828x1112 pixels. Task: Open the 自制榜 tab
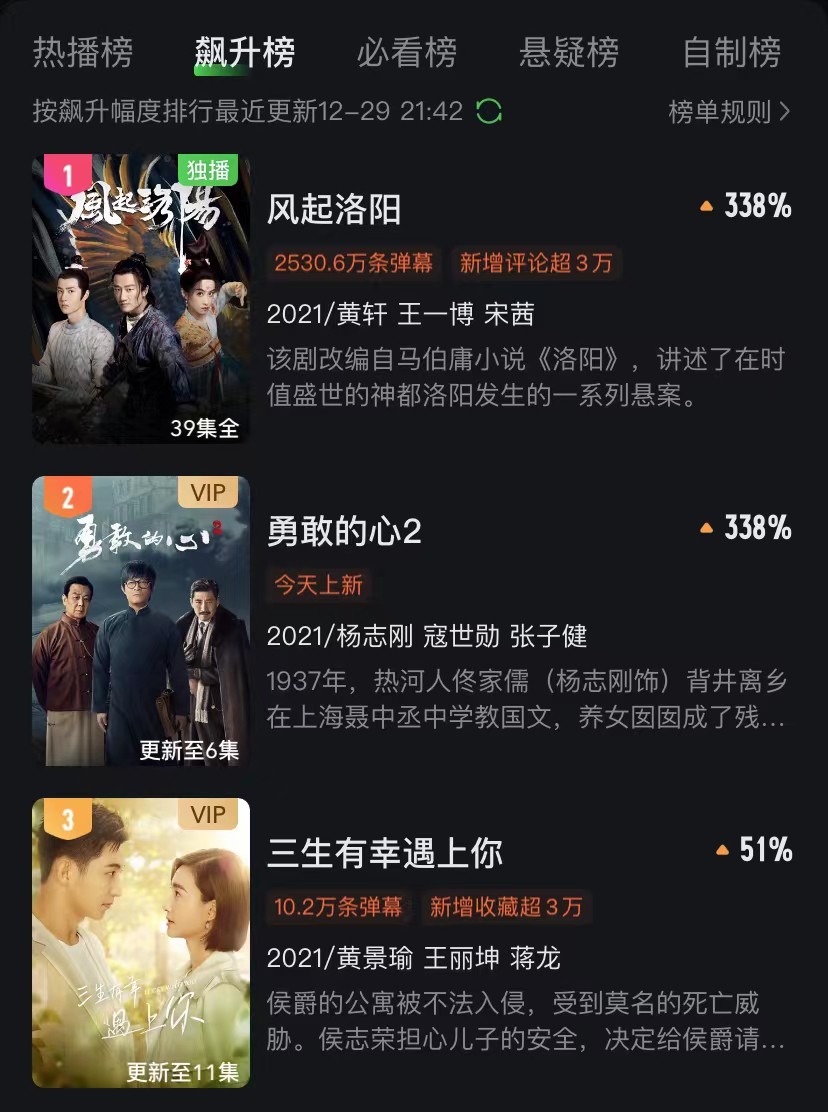point(731,52)
